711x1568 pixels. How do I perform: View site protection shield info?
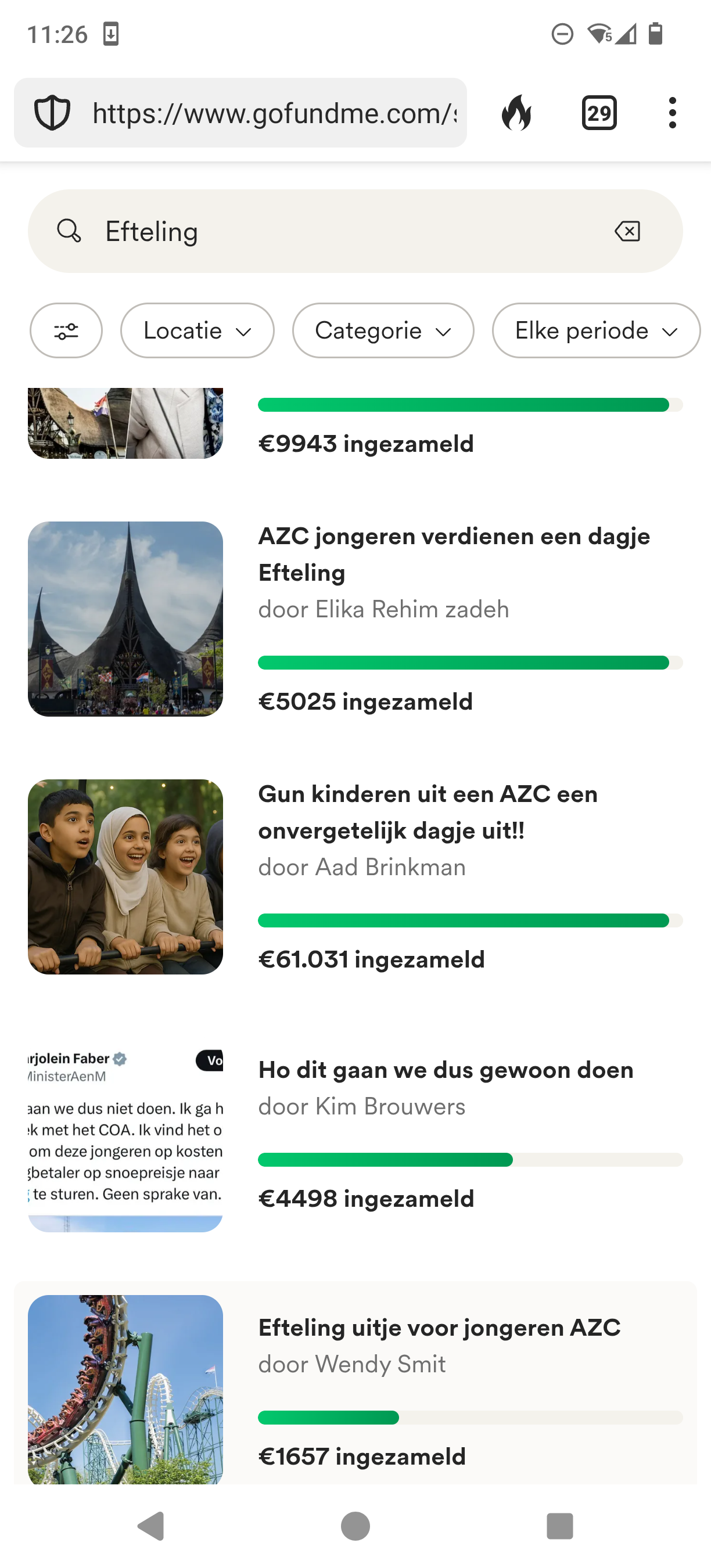52,113
